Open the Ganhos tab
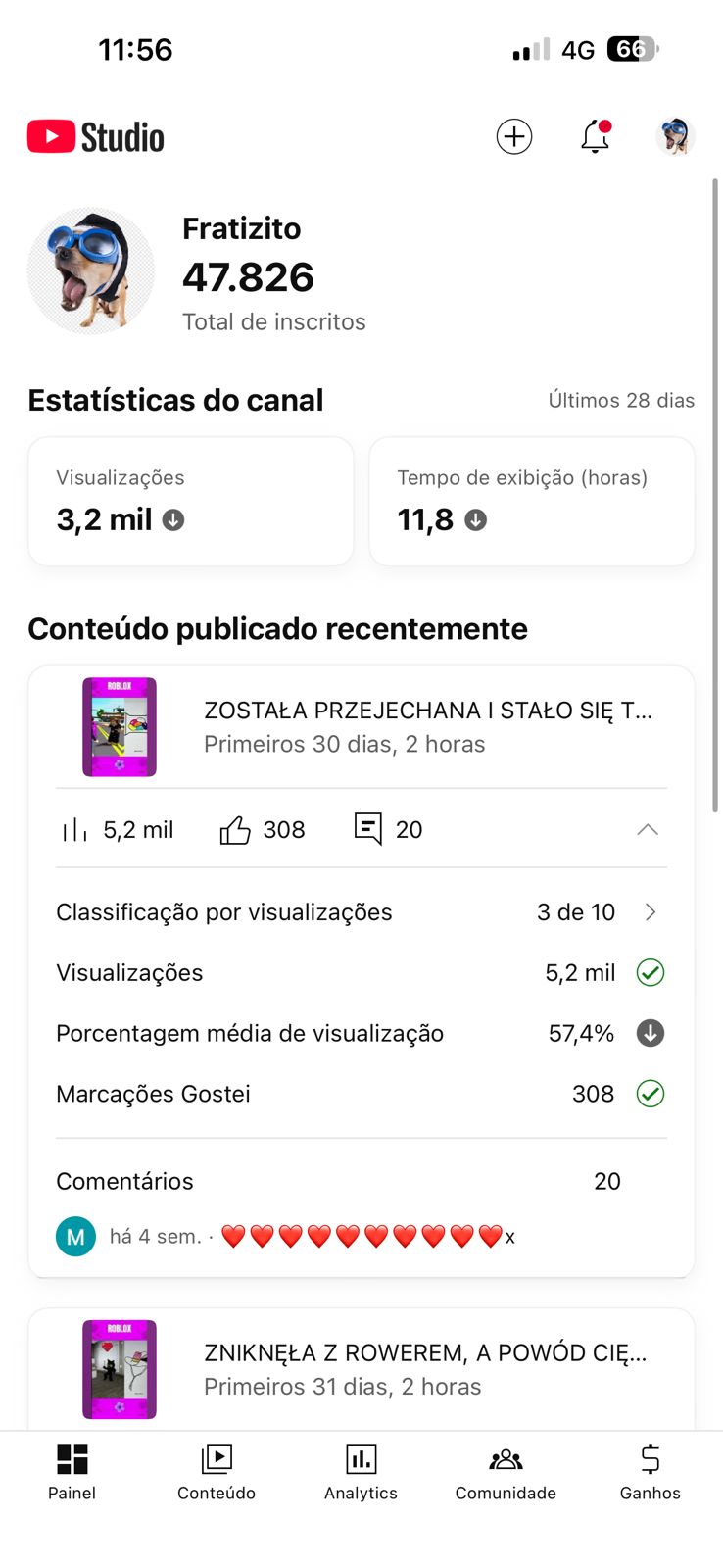The width and height of the screenshot is (723, 1568). tap(650, 1471)
